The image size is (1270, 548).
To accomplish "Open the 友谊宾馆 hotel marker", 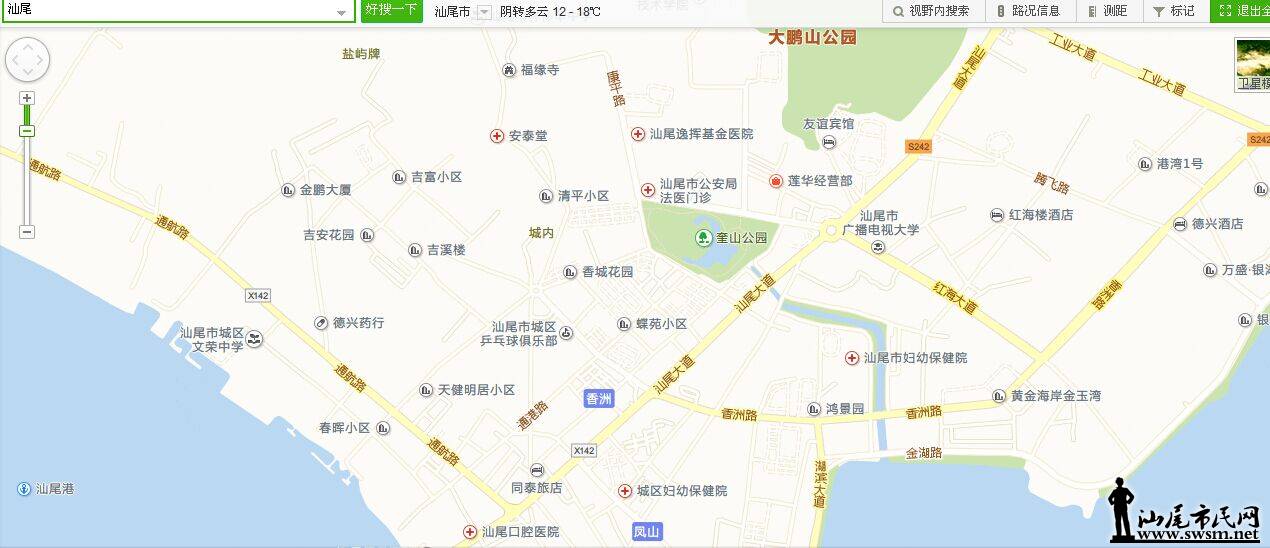I will pos(829,143).
